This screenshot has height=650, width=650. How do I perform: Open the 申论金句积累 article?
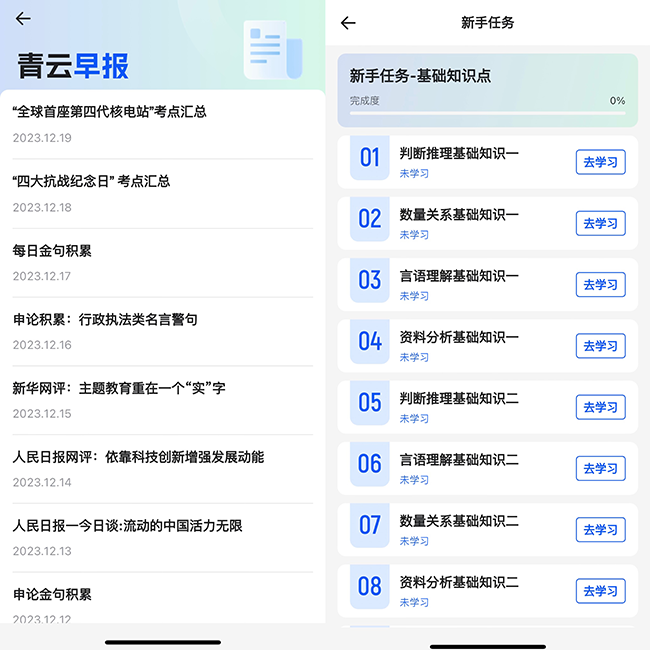[x=52, y=594]
